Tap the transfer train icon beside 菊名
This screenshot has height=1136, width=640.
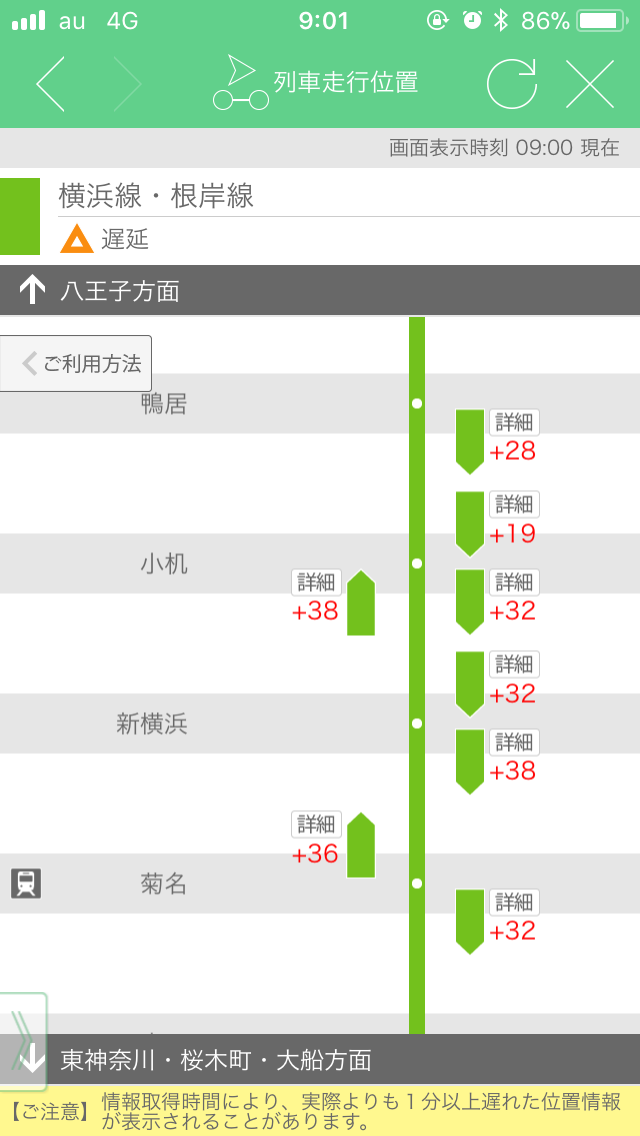point(26,883)
